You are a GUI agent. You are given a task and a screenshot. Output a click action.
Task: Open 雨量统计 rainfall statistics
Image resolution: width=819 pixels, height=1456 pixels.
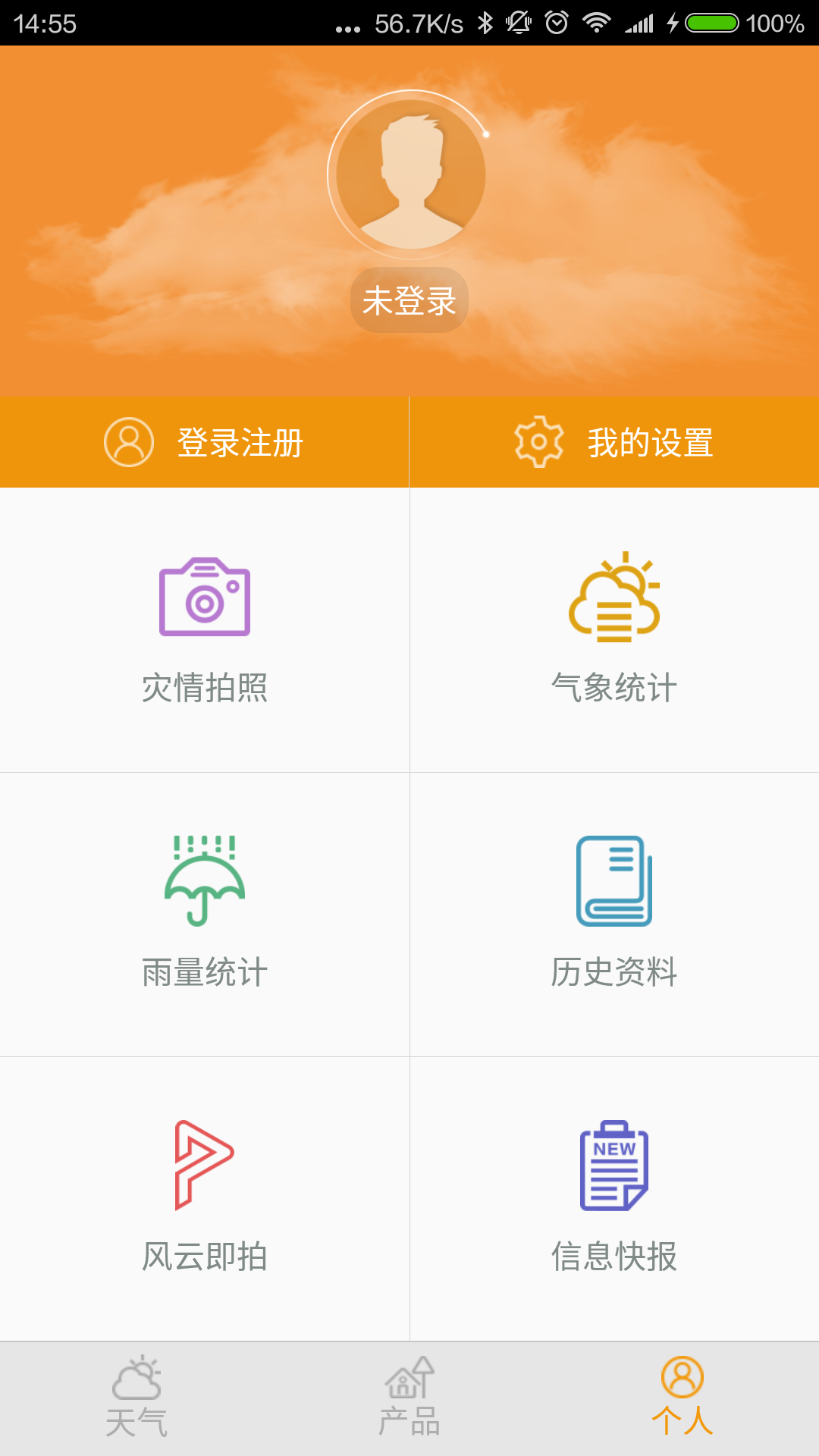tap(205, 918)
